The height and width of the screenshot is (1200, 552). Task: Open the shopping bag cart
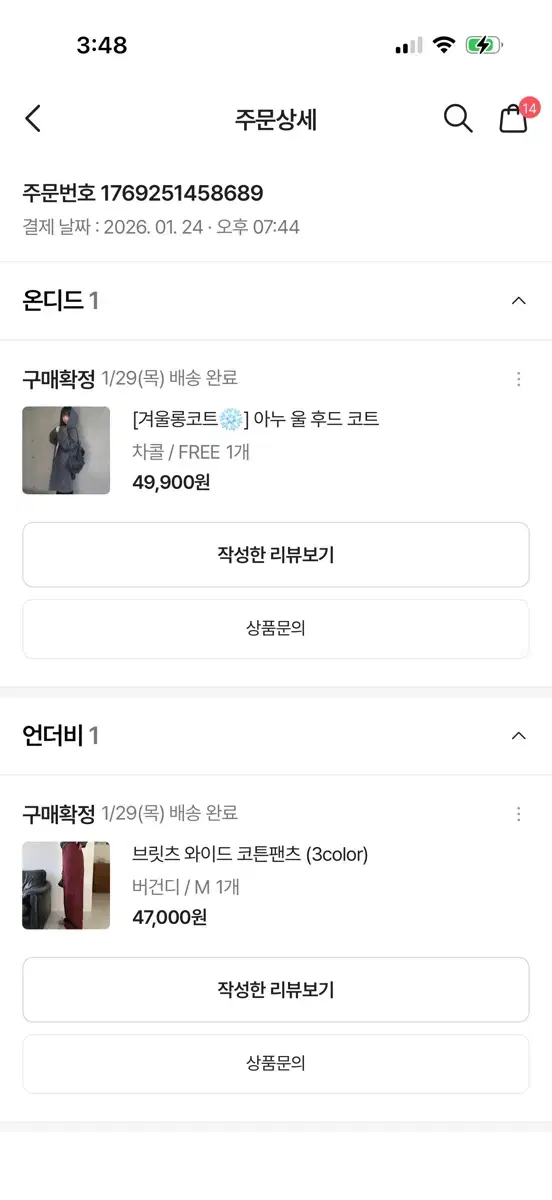(514, 118)
